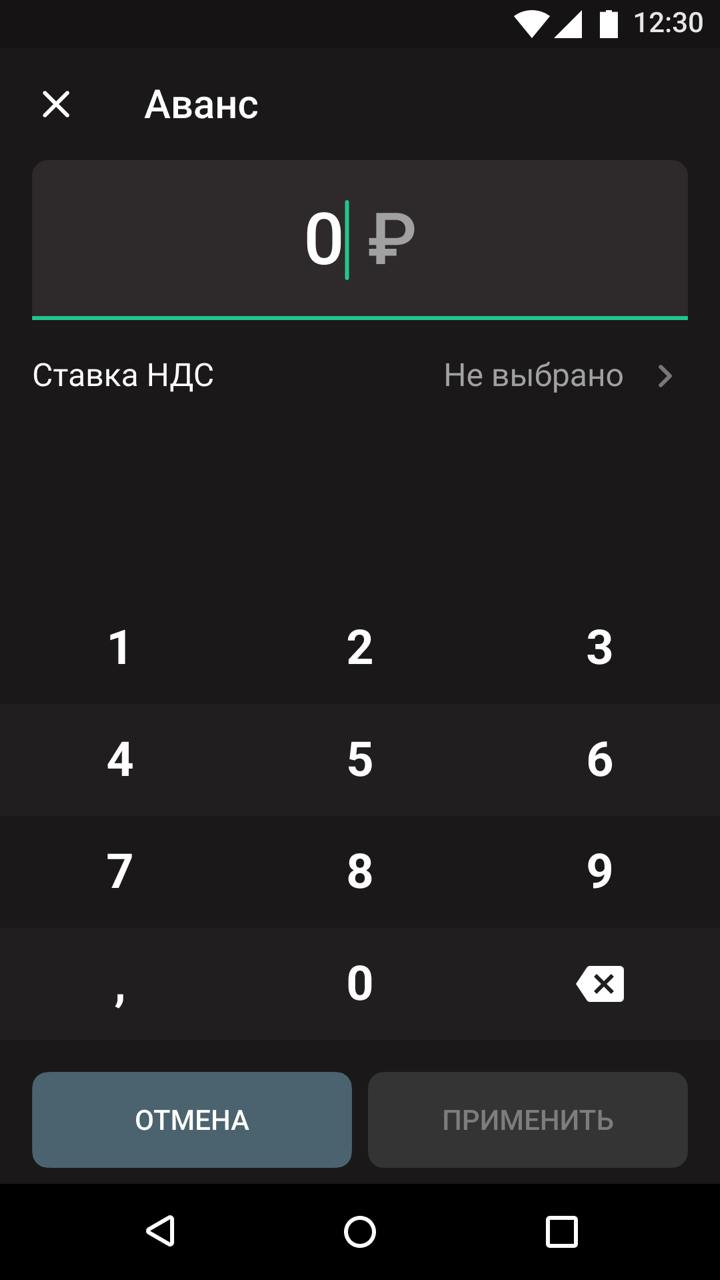Confirm with the ПРИМЕНИТЬ button
This screenshot has width=720, height=1280.
tap(528, 1120)
